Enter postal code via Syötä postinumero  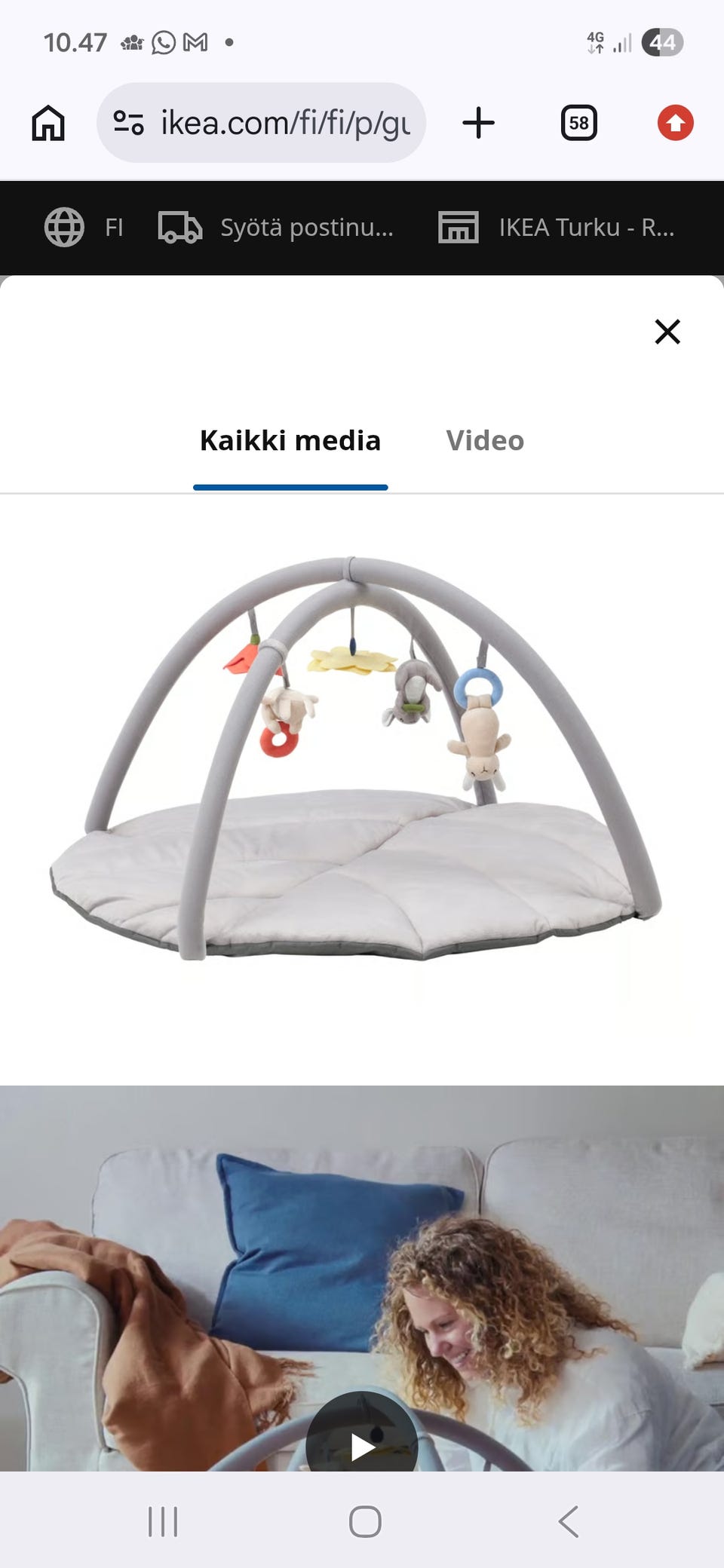point(276,227)
